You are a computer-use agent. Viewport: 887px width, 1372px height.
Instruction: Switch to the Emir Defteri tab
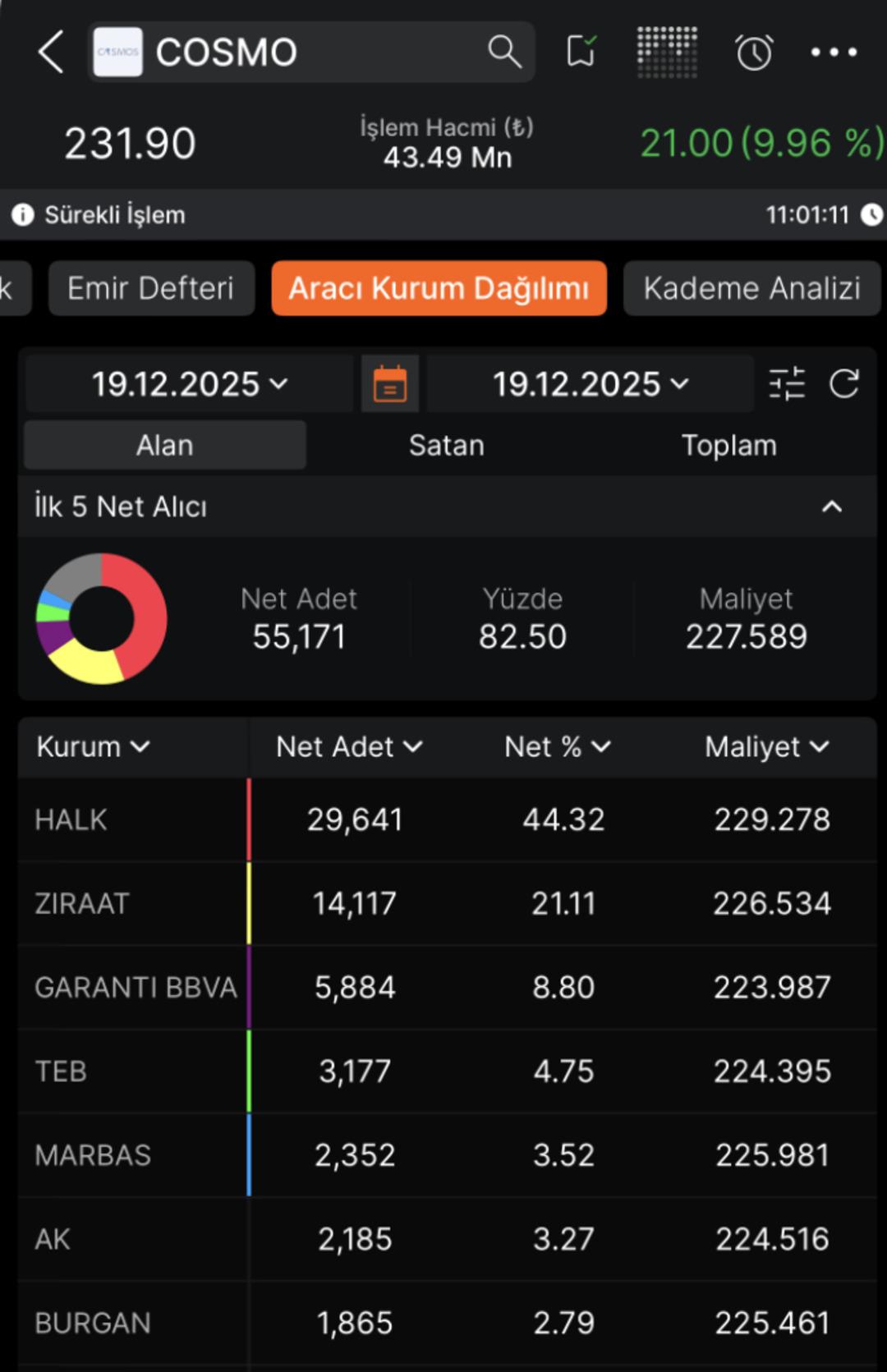[151, 288]
